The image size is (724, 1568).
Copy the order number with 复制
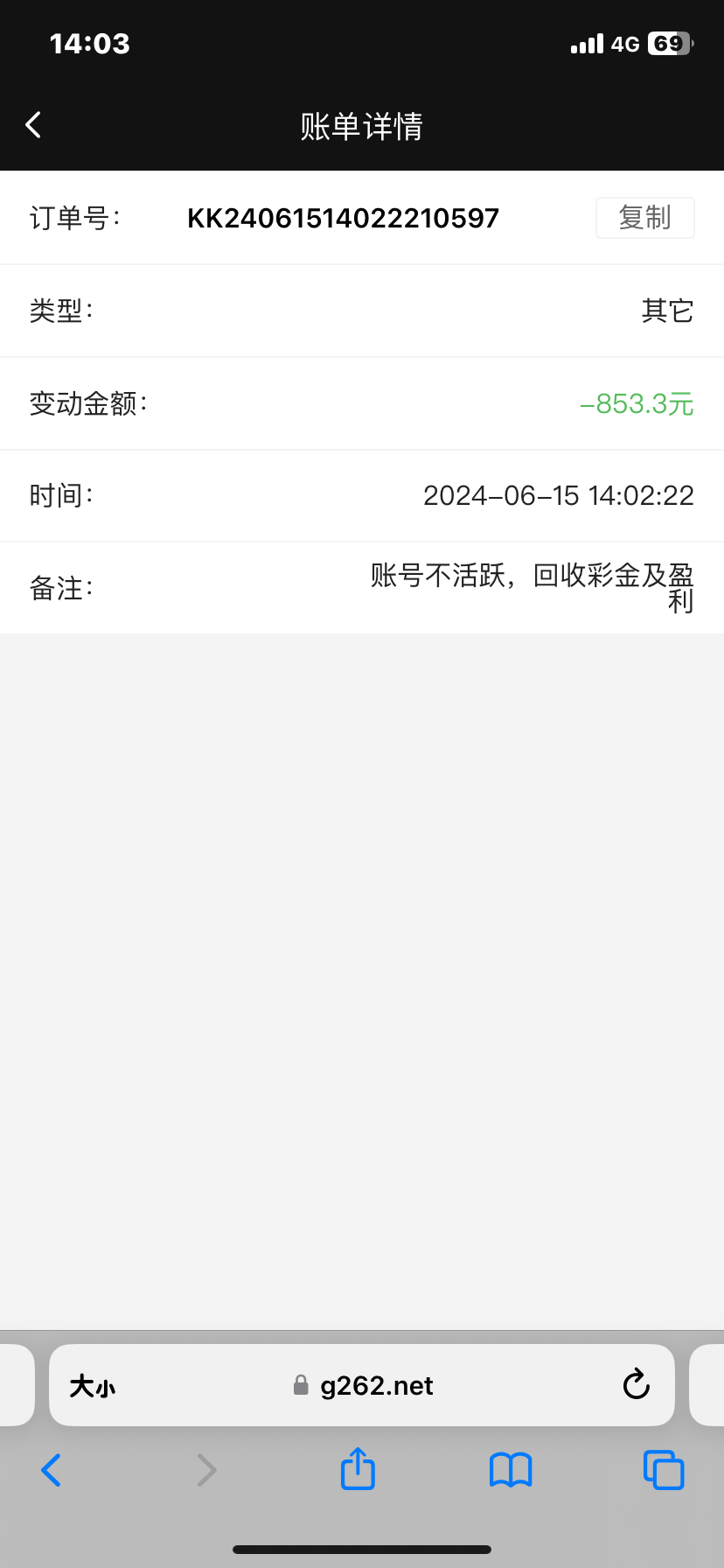(x=644, y=217)
